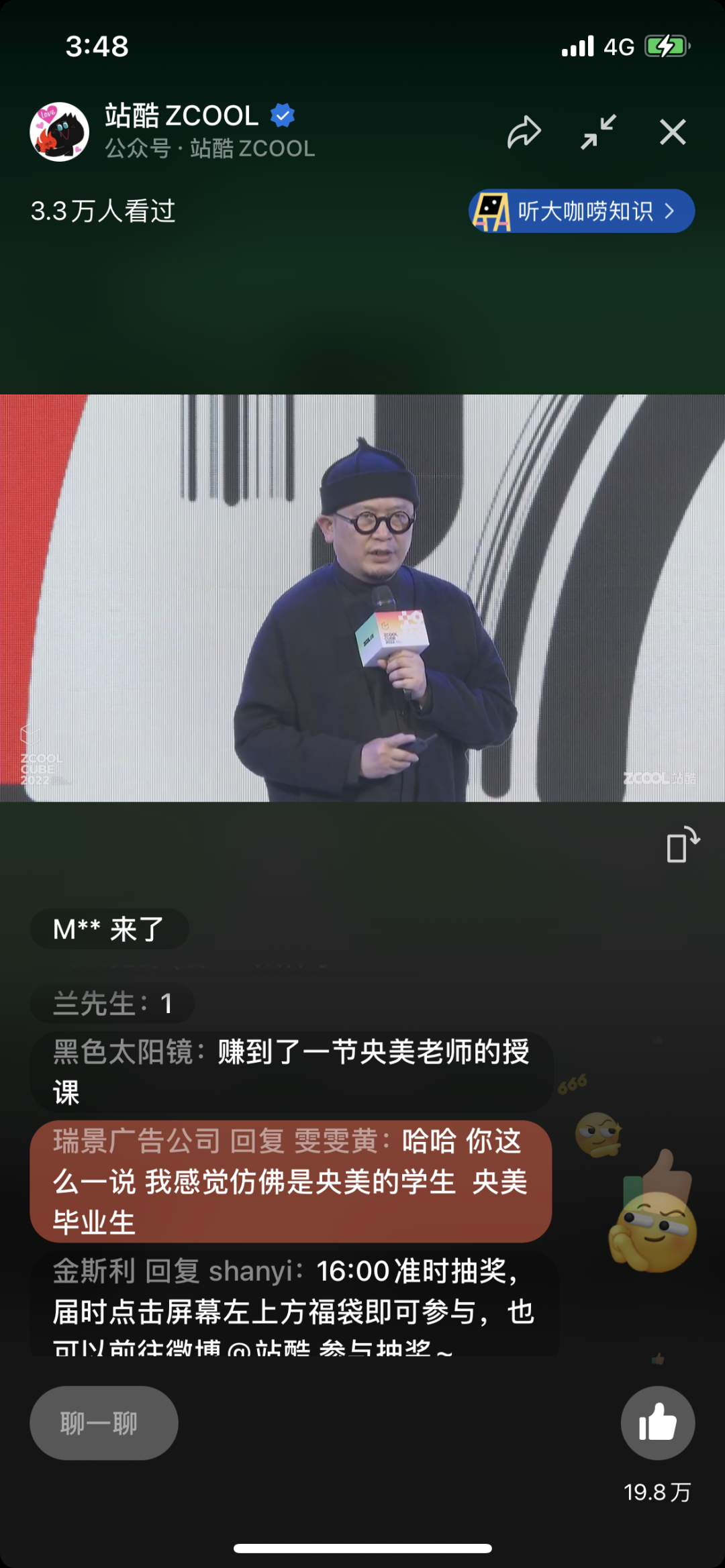This screenshot has height=1568, width=725.
Task: Open the 聊一聊 chat input
Action: pyautogui.click(x=104, y=1422)
